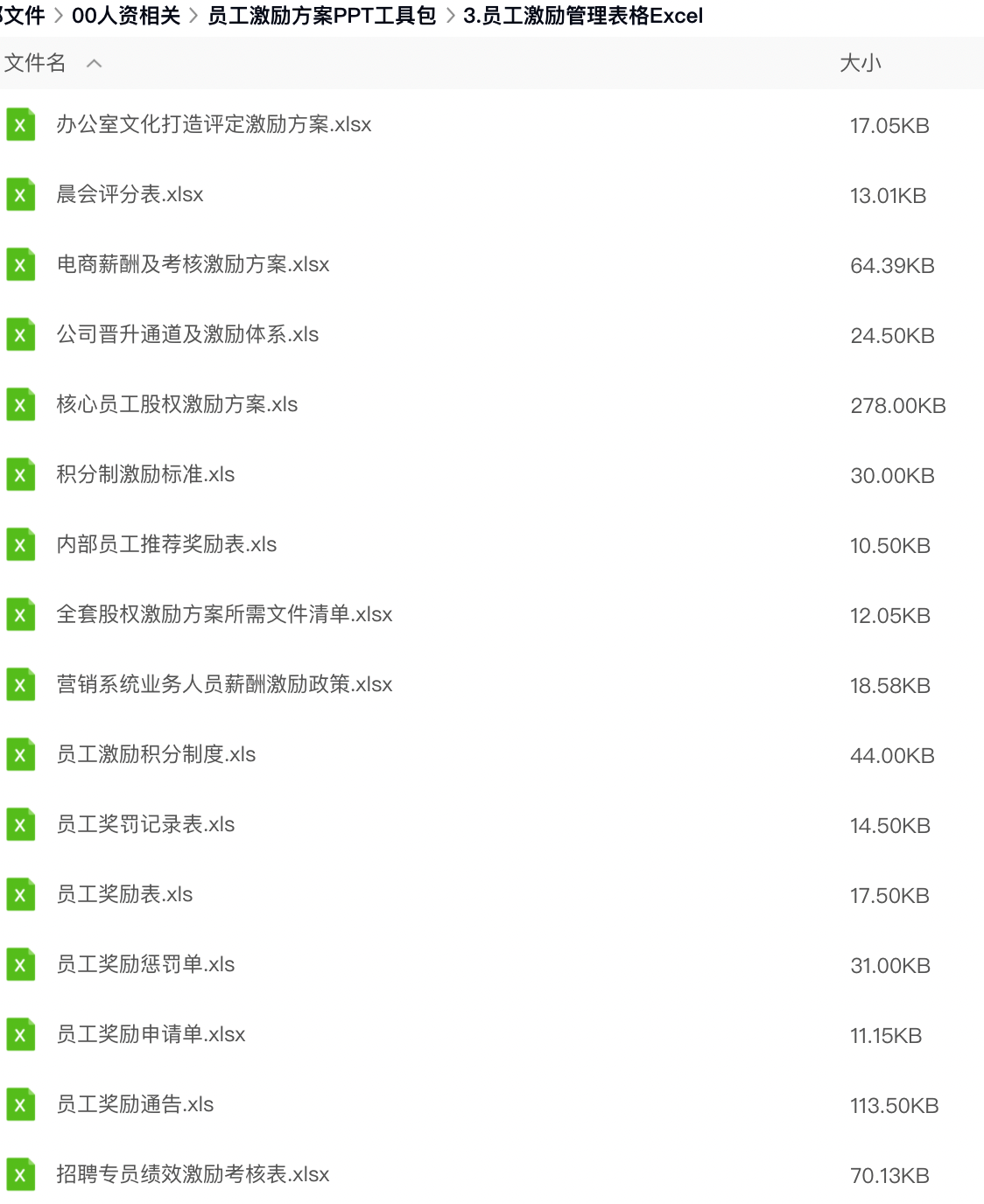The image size is (984, 1204).
Task: Open 员工奖励惩罚单.xls
Action: pyautogui.click(x=145, y=964)
